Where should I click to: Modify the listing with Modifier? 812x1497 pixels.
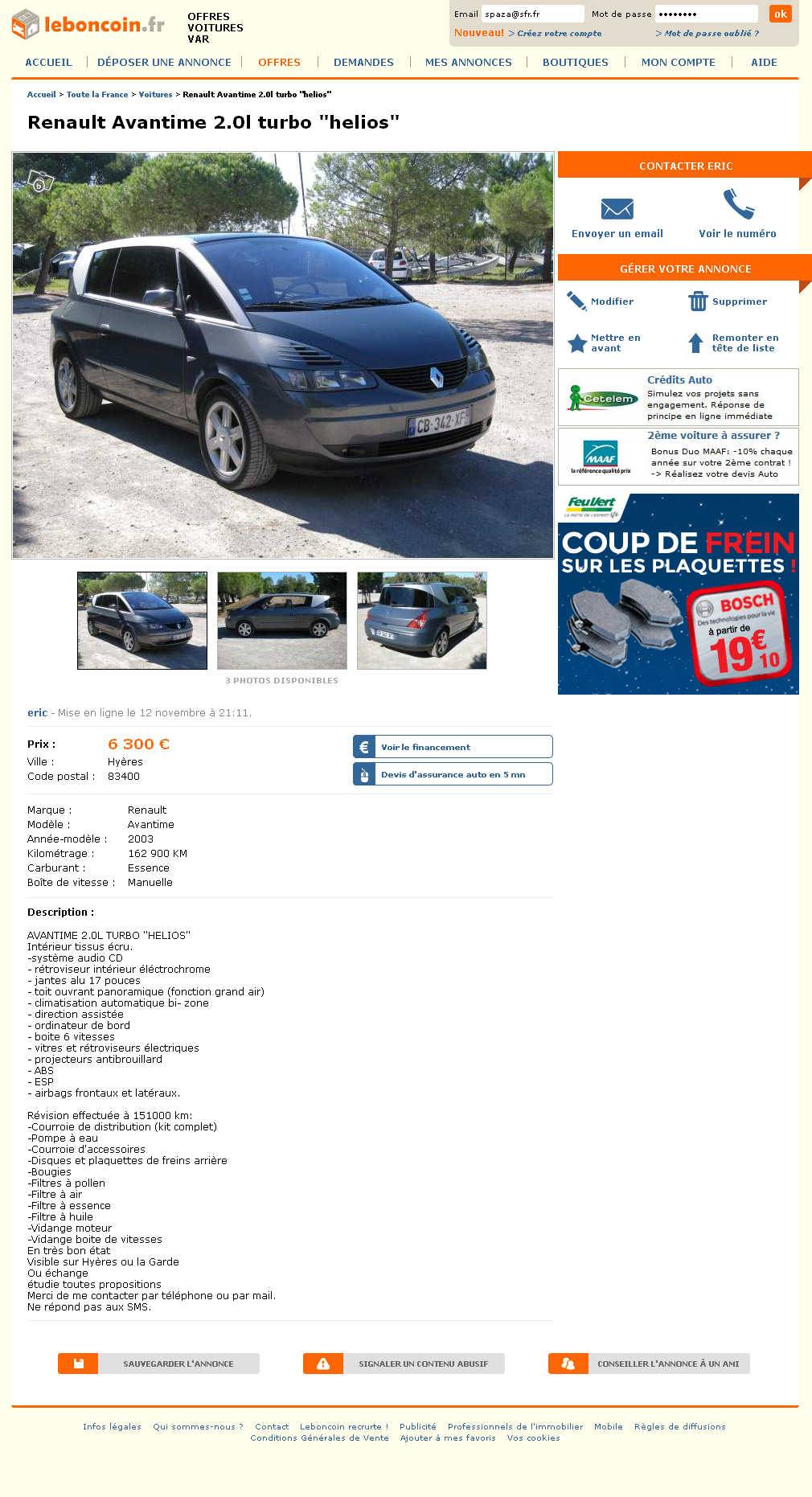click(x=611, y=301)
